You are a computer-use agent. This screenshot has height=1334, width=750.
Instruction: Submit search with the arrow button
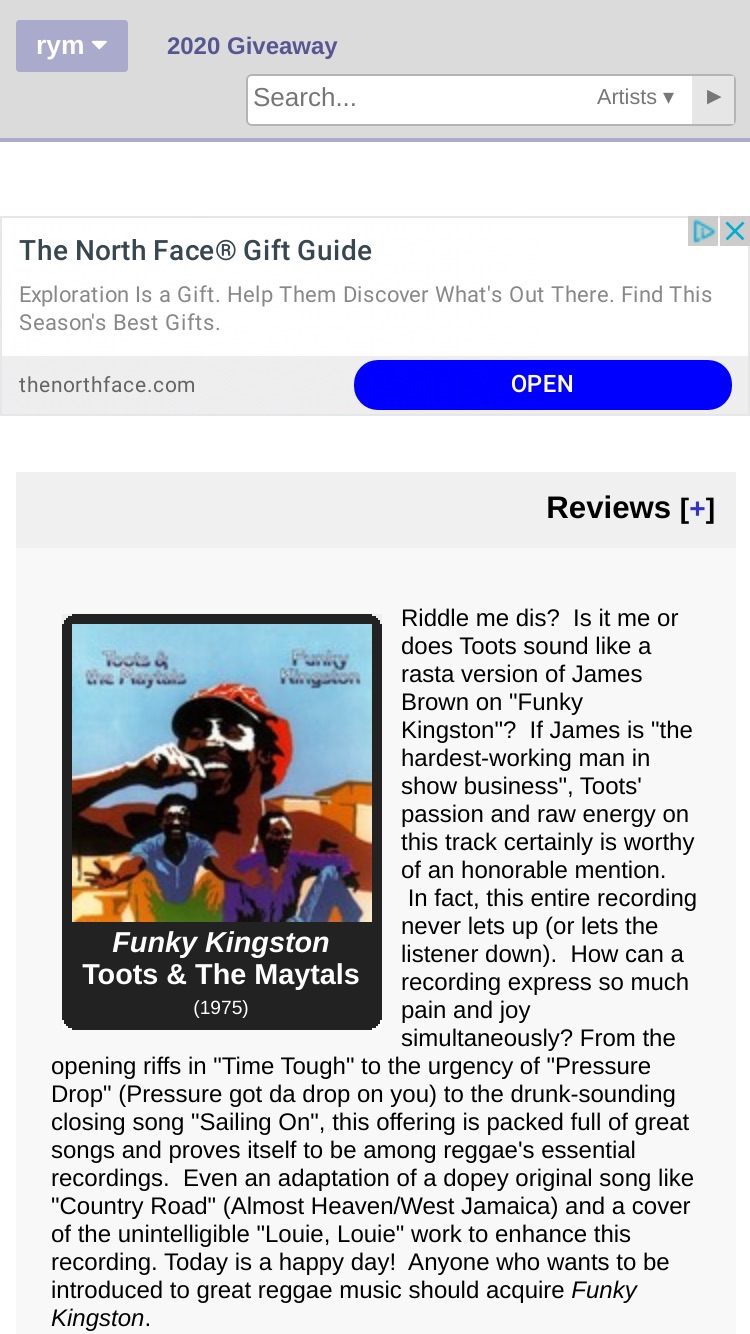click(x=713, y=99)
